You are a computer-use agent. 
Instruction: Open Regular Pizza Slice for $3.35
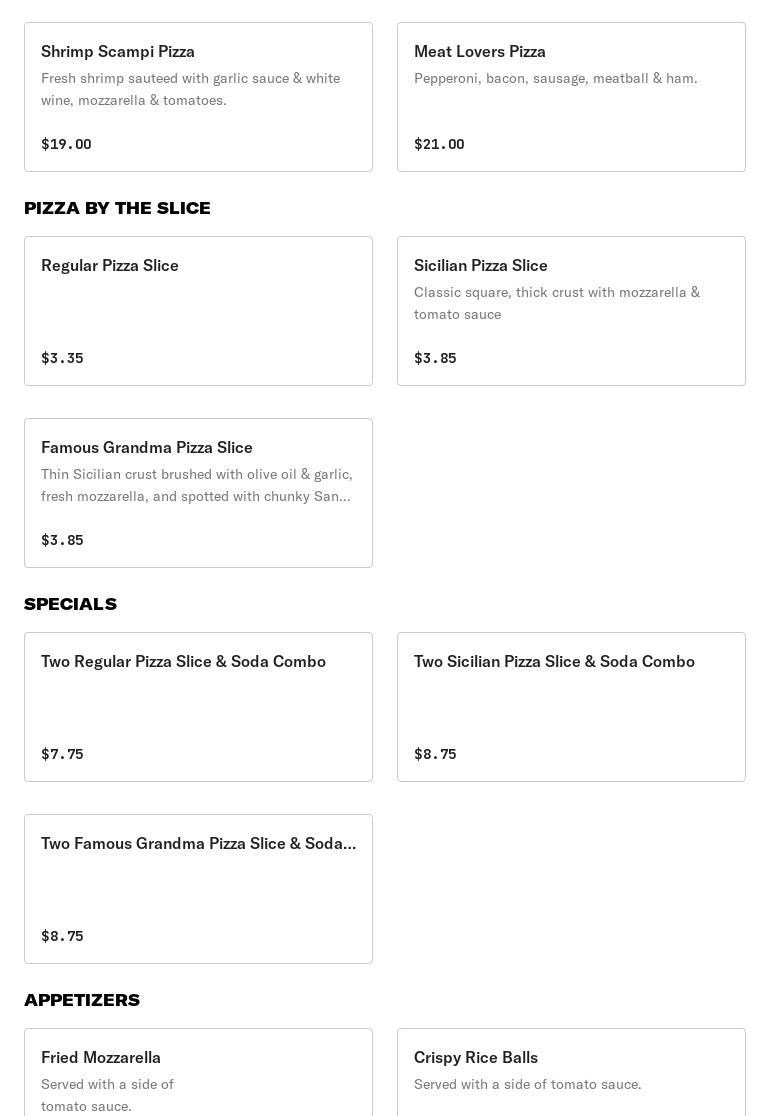point(198,311)
